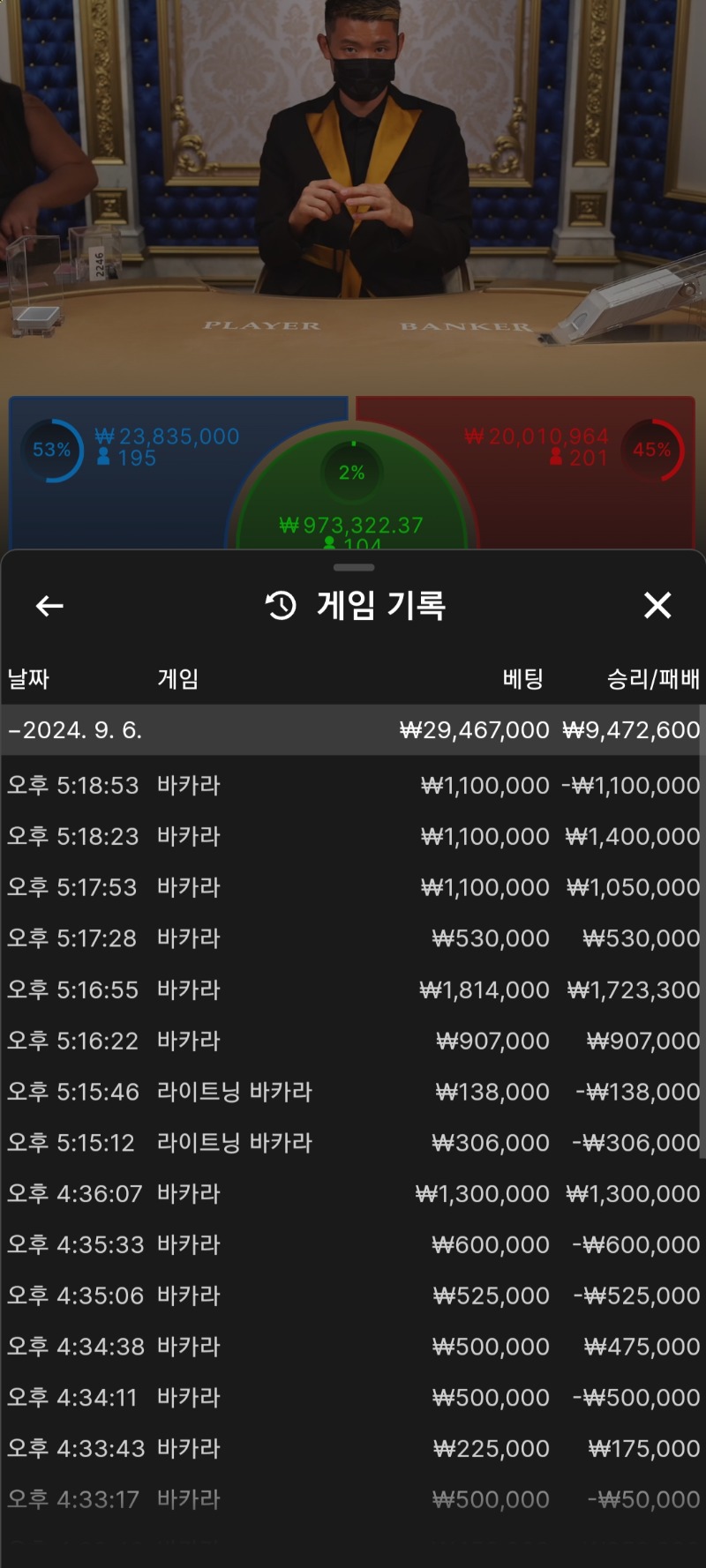Open the 오후 4:33:43 바카라 record

tap(353, 1449)
